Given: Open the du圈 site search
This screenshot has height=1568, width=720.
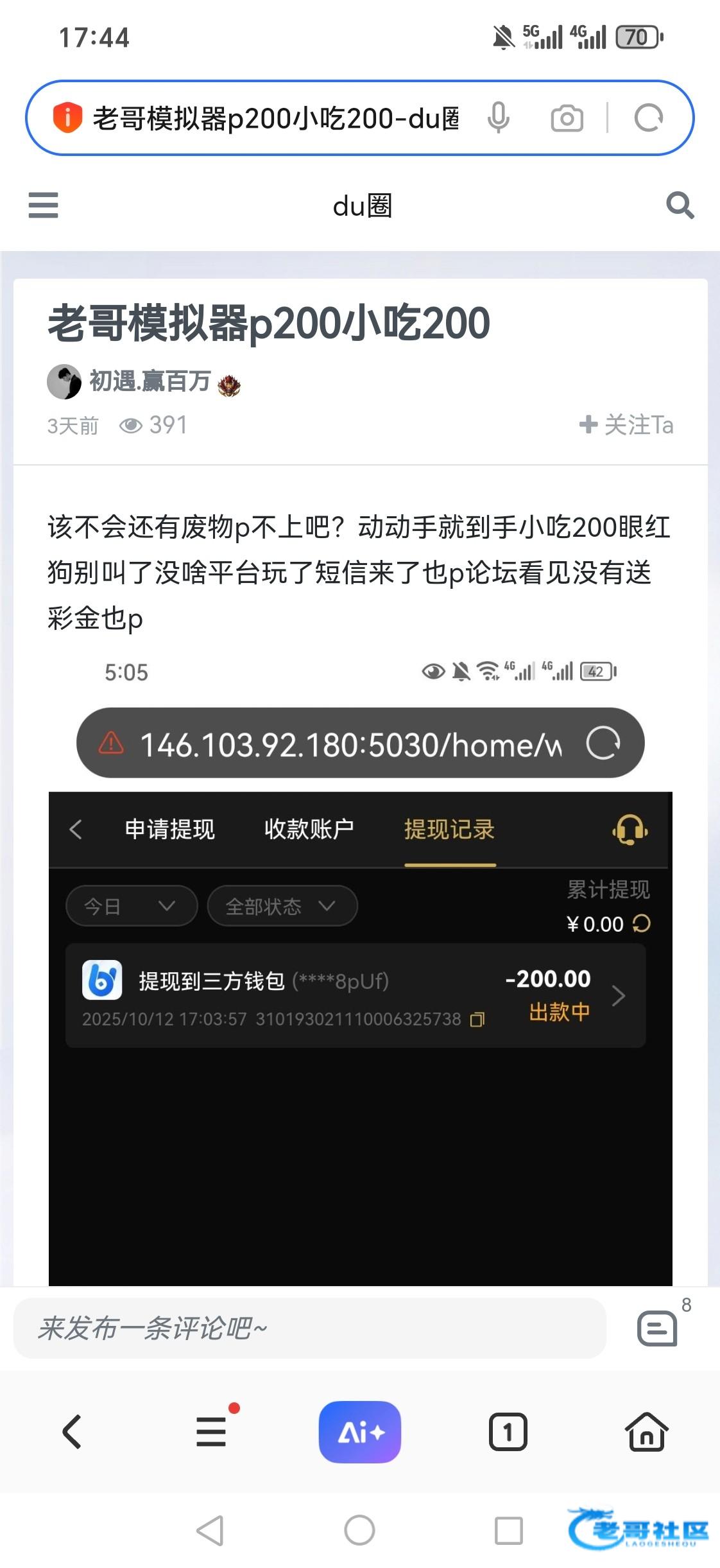Looking at the screenshot, I should 680,205.
